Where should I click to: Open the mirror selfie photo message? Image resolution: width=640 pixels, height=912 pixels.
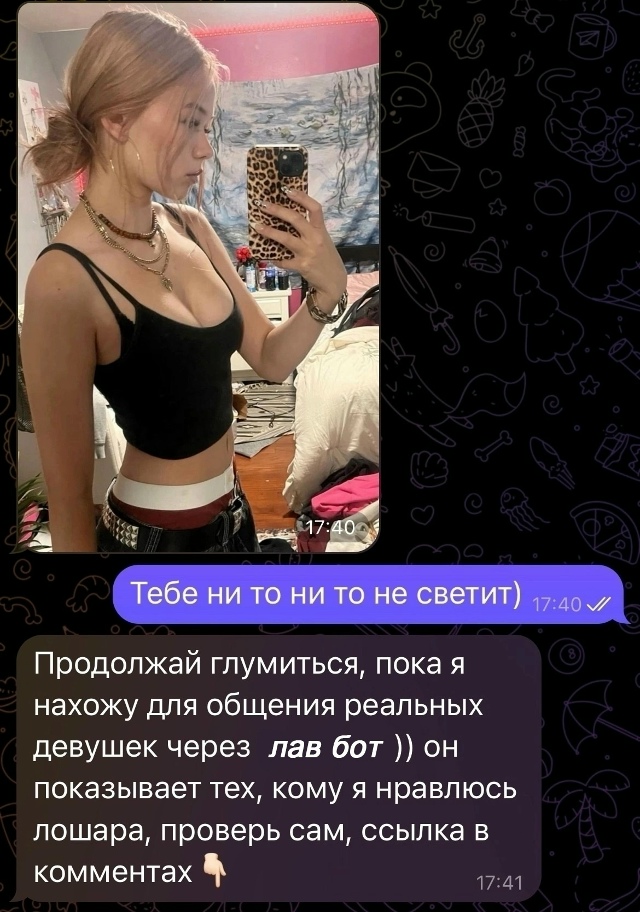coord(198,276)
